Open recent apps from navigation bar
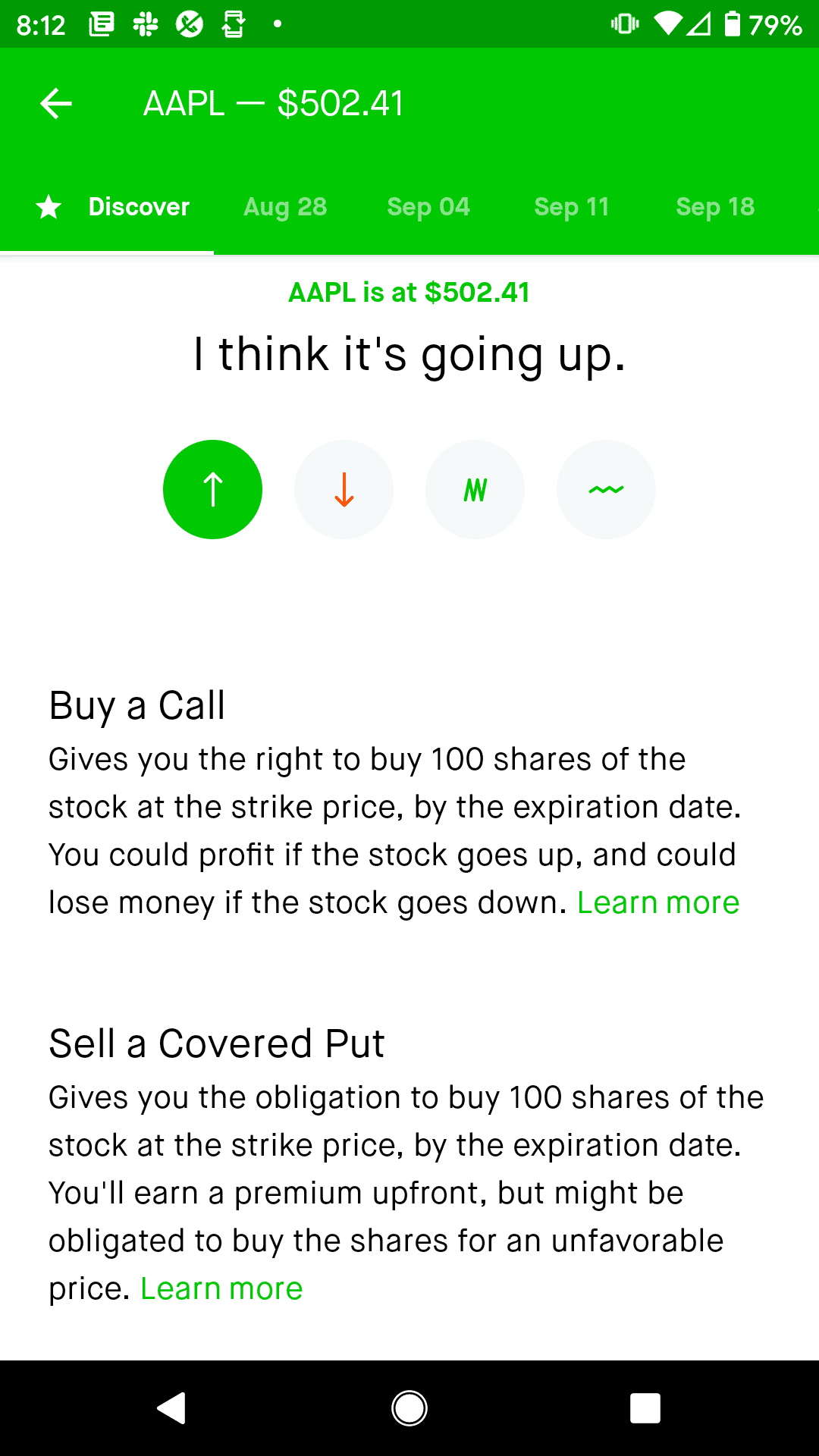Viewport: 819px width, 1456px height. tap(645, 1408)
